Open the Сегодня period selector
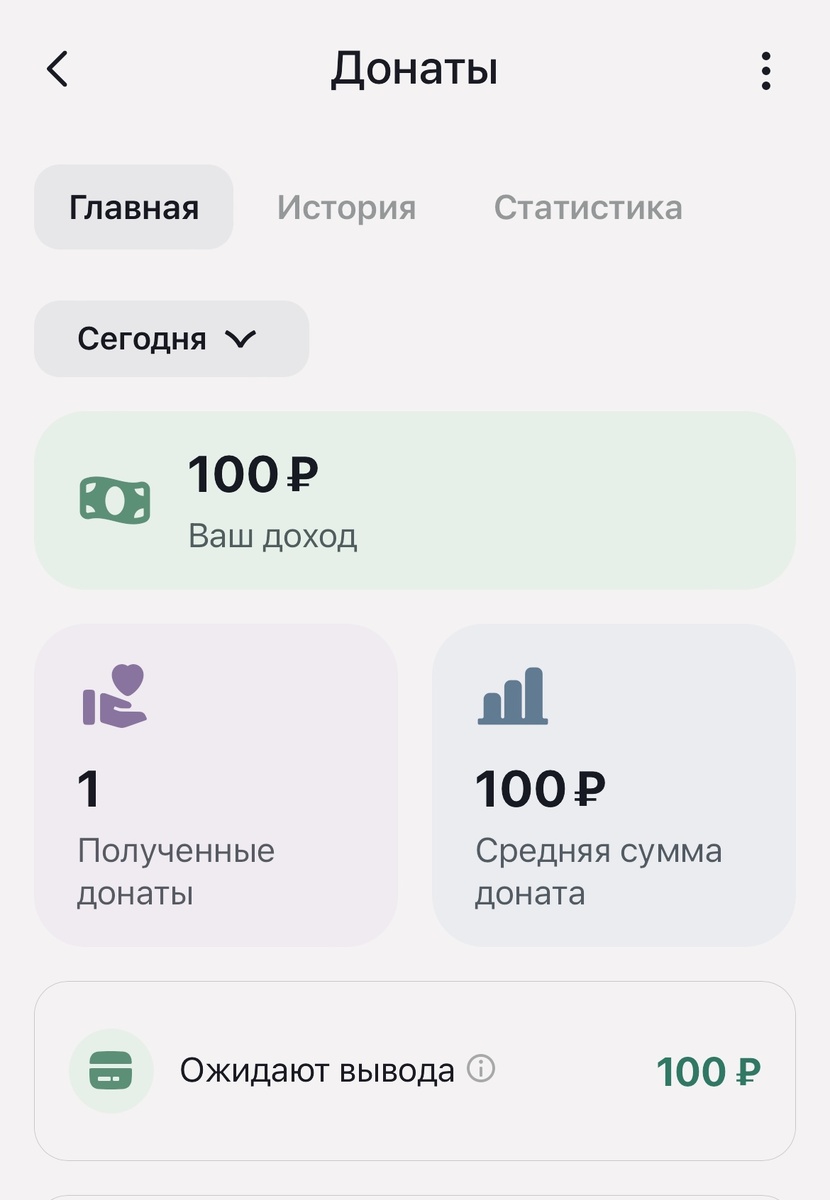The width and height of the screenshot is (830, 1200). 171,338
